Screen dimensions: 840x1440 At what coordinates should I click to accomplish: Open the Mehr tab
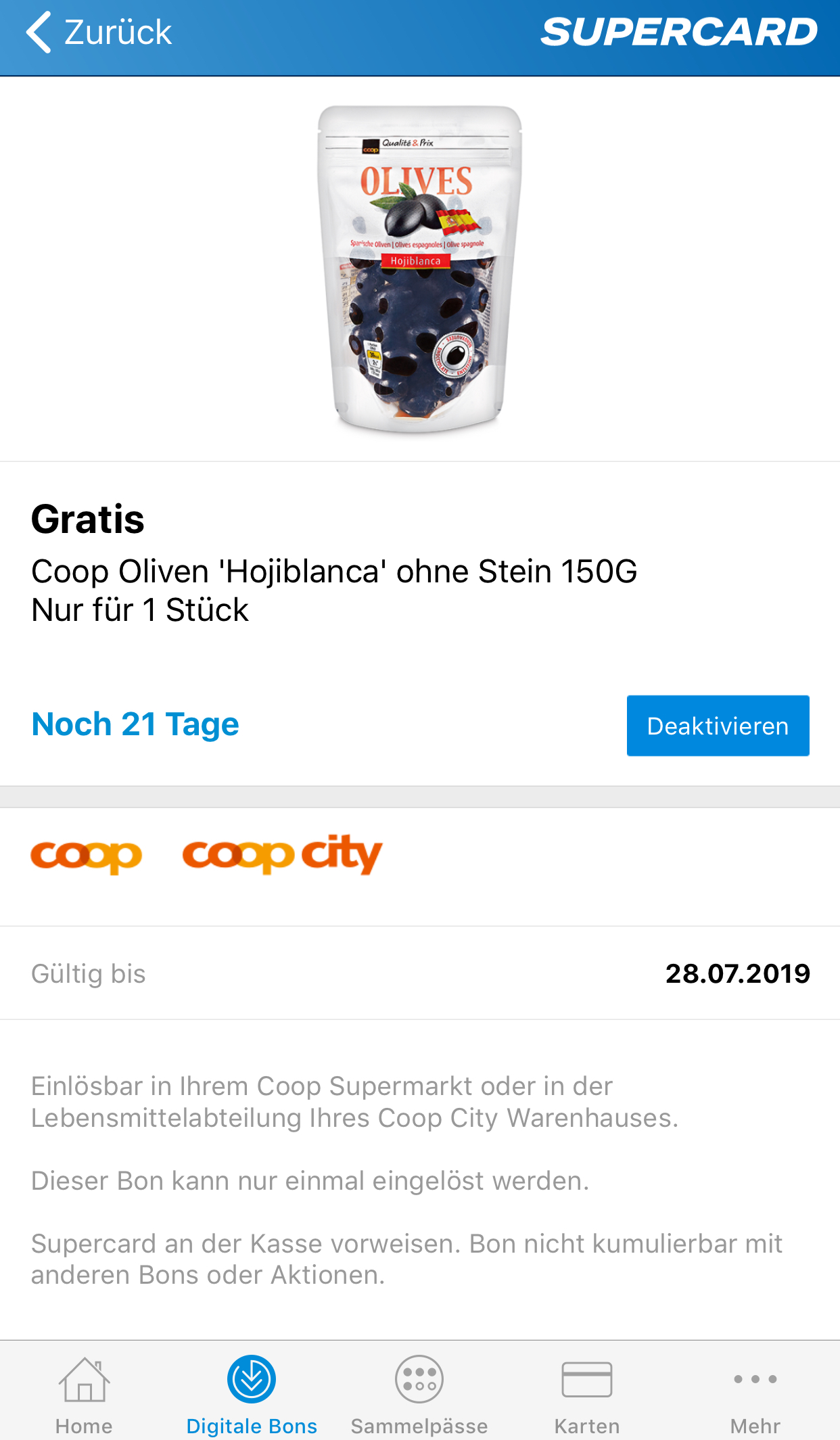click(755, 1393)
